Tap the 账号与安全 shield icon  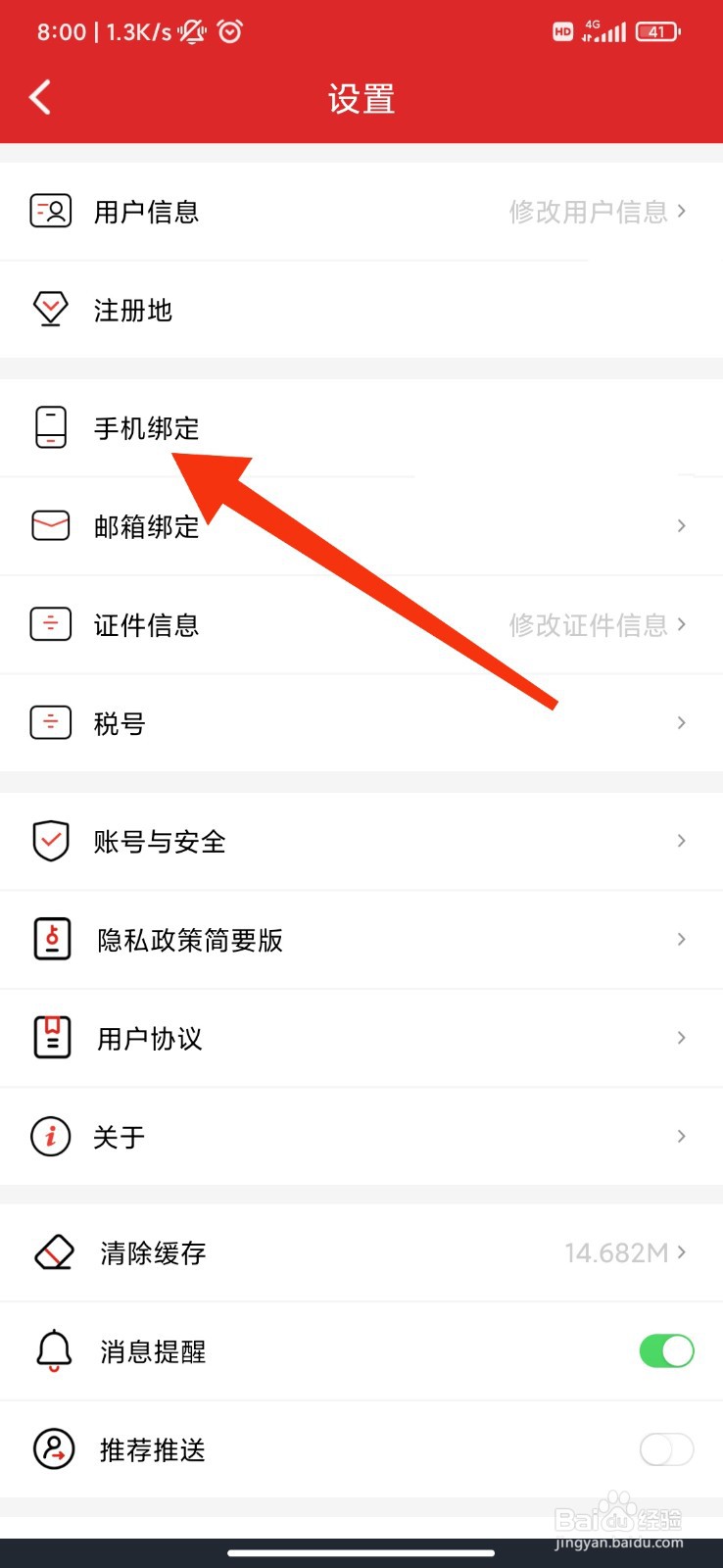click(51, 841)
